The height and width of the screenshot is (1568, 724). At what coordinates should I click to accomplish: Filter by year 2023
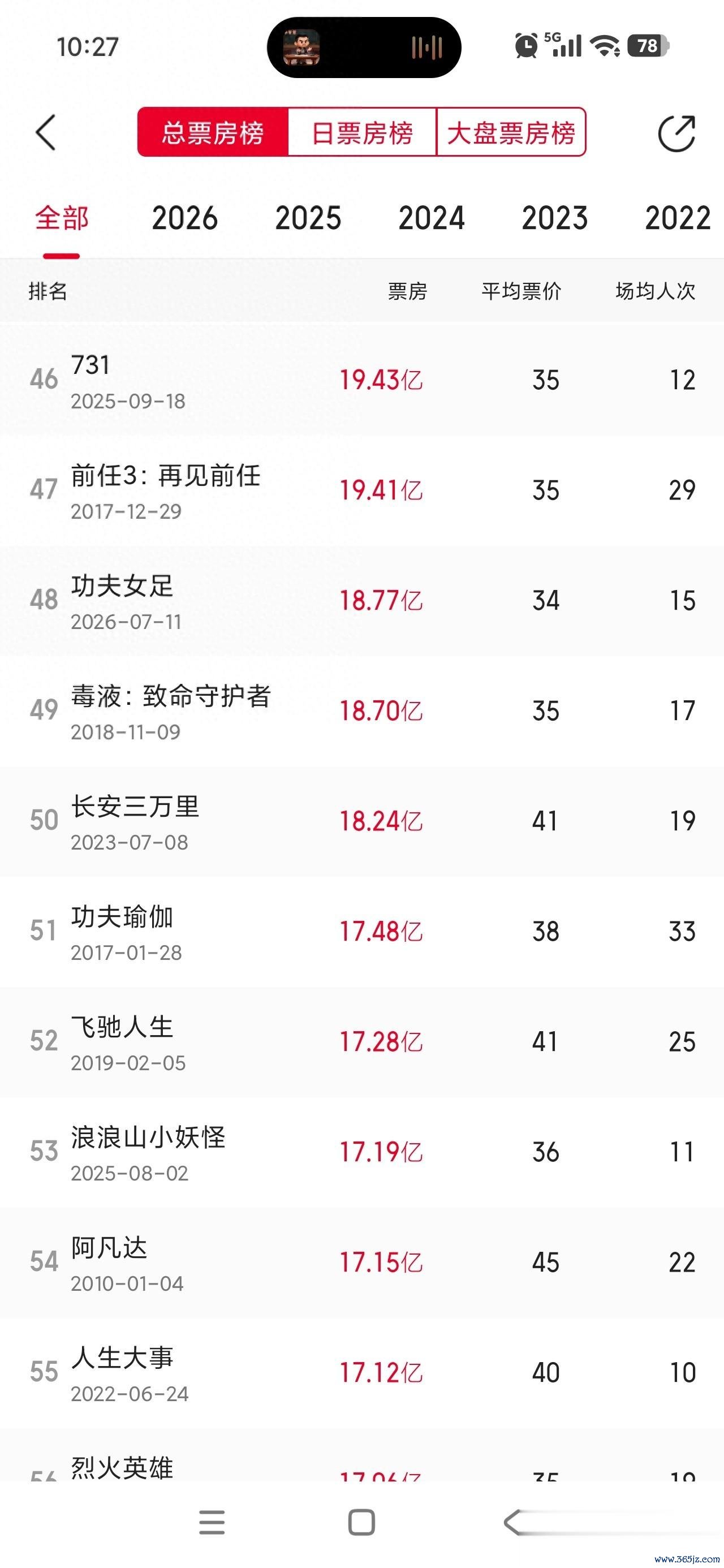tap(555, 218)
